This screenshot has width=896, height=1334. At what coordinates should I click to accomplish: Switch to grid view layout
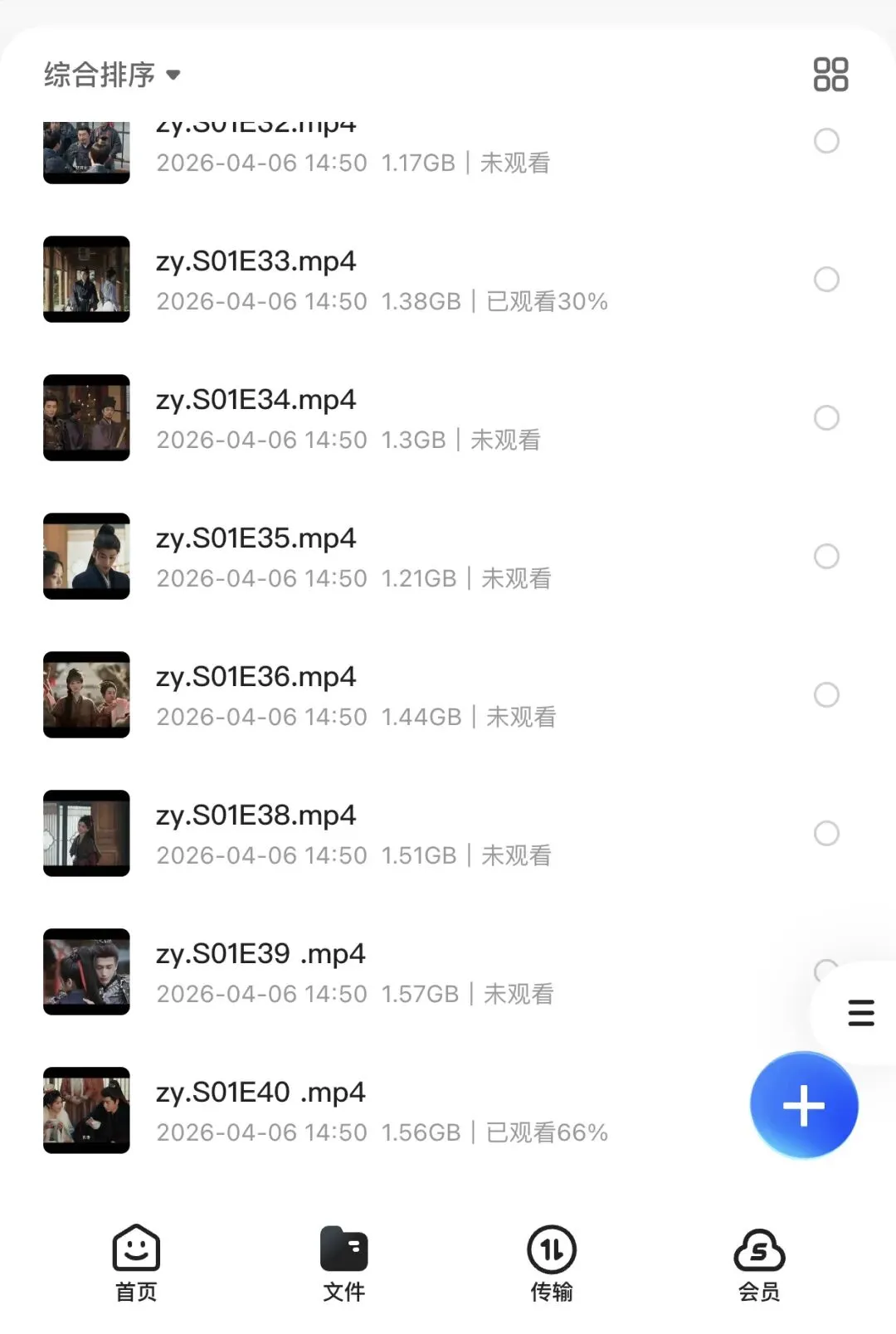tap(830, 74)
